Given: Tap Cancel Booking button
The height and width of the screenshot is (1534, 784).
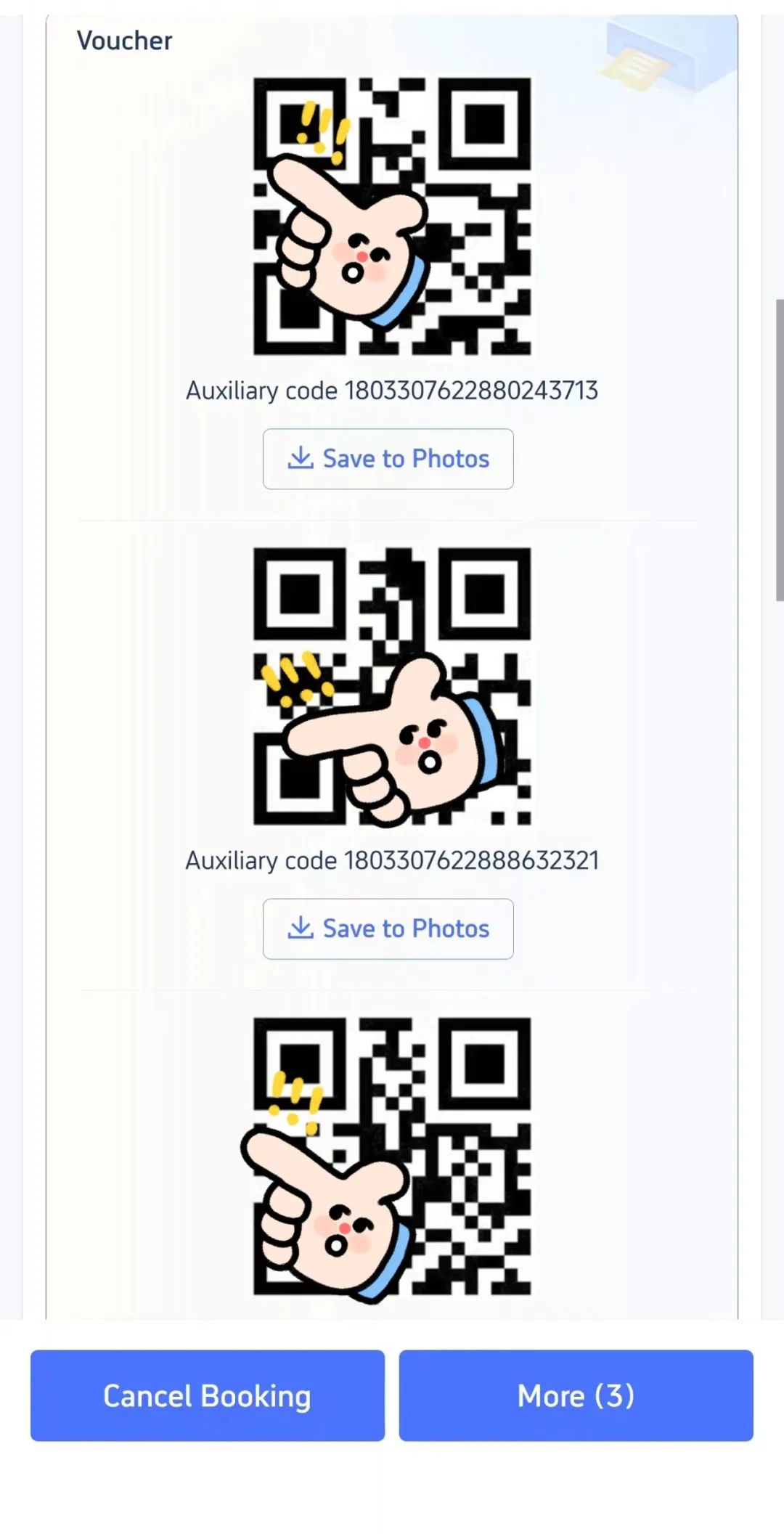Looking at the screenshot, I should click(x=208, y=1395).
